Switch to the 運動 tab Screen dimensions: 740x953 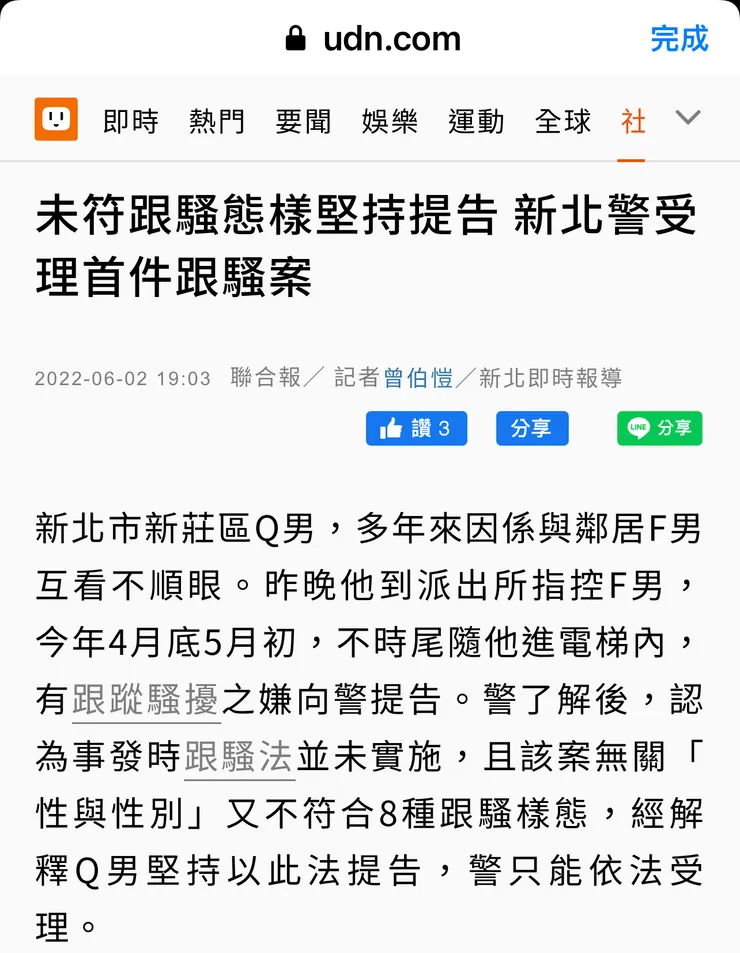[x=476, y=119]
